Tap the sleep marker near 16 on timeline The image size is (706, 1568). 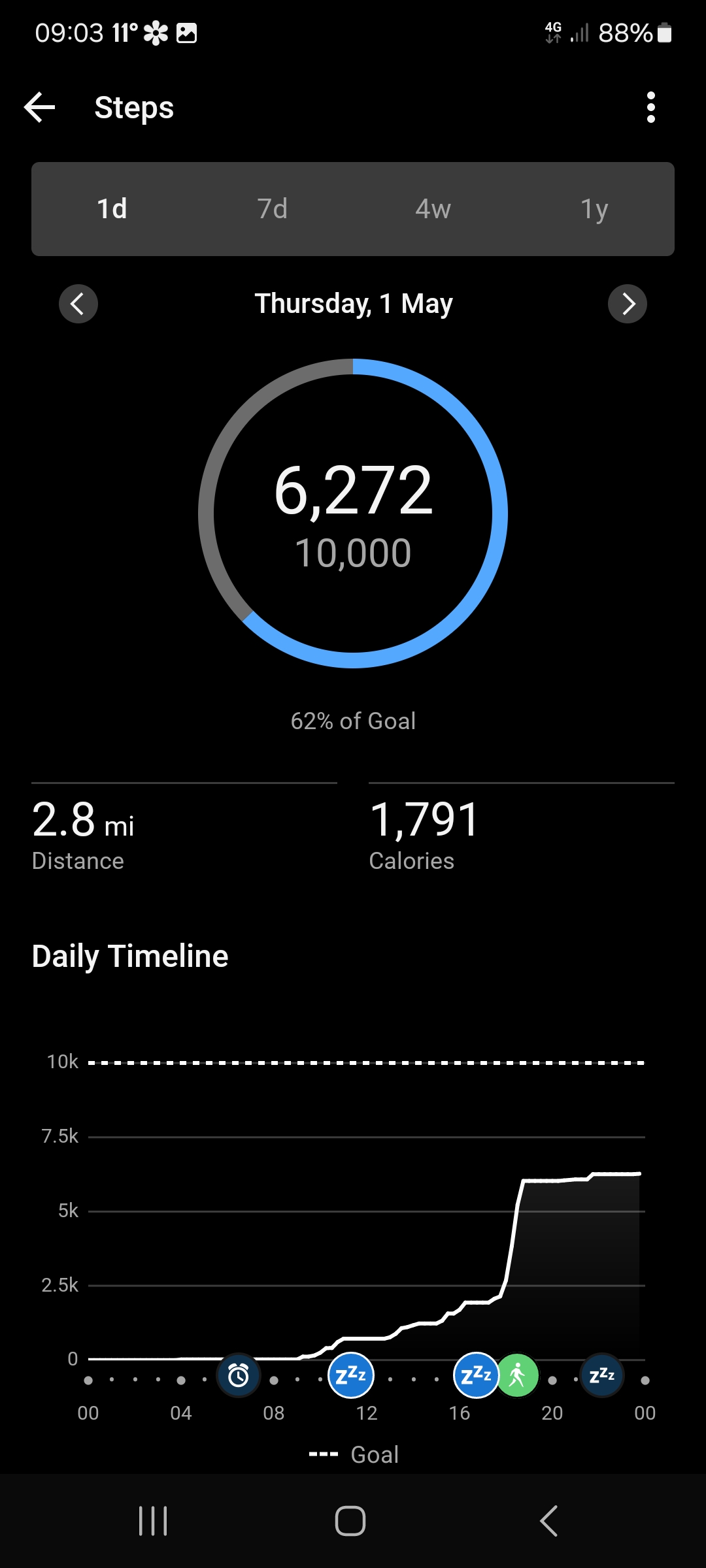click(x=476, y=1375)
